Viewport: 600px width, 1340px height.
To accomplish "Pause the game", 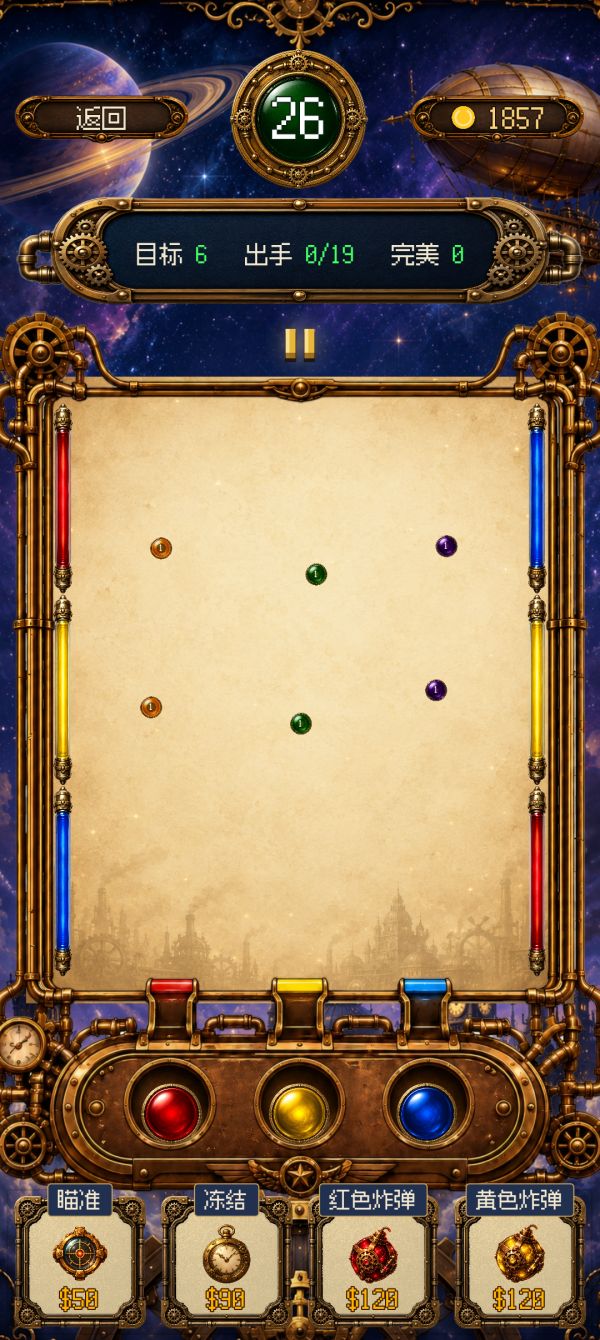I will click(299, 344).
